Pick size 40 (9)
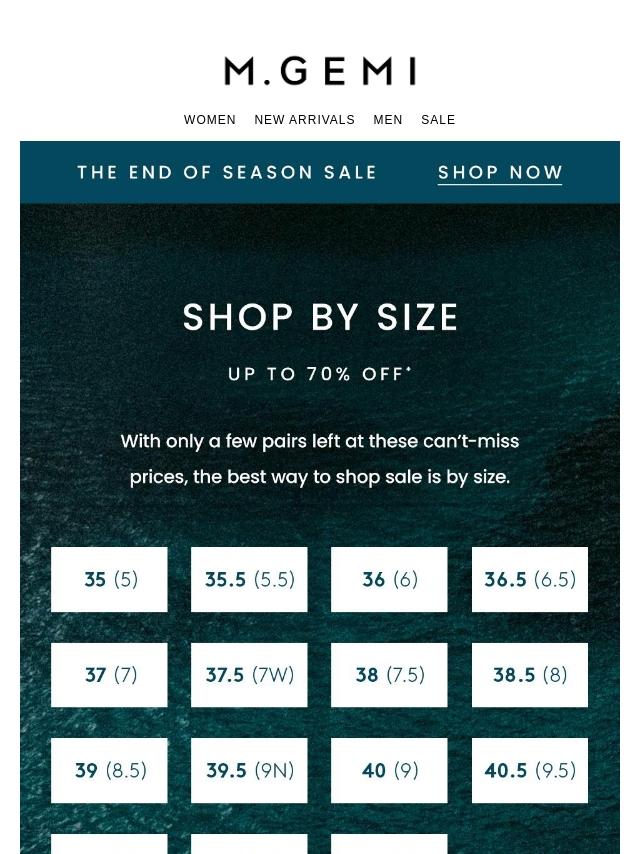This screenshot has width=640, height=854. click(x=389, y=771)
